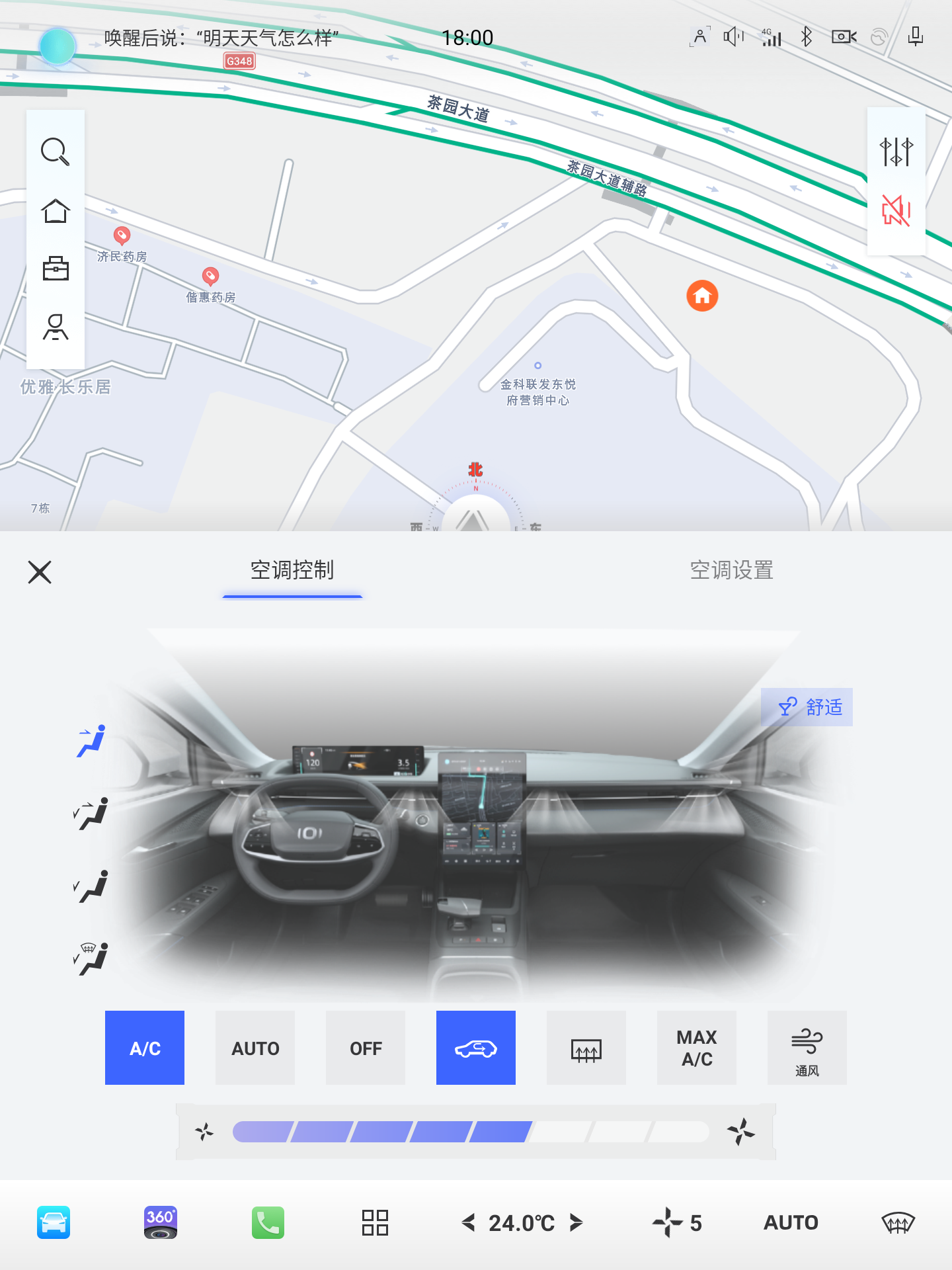The height and width of the screenshot is (1270, 952).
Task: Toggle the A/C button off
Action: (145, 1048)
